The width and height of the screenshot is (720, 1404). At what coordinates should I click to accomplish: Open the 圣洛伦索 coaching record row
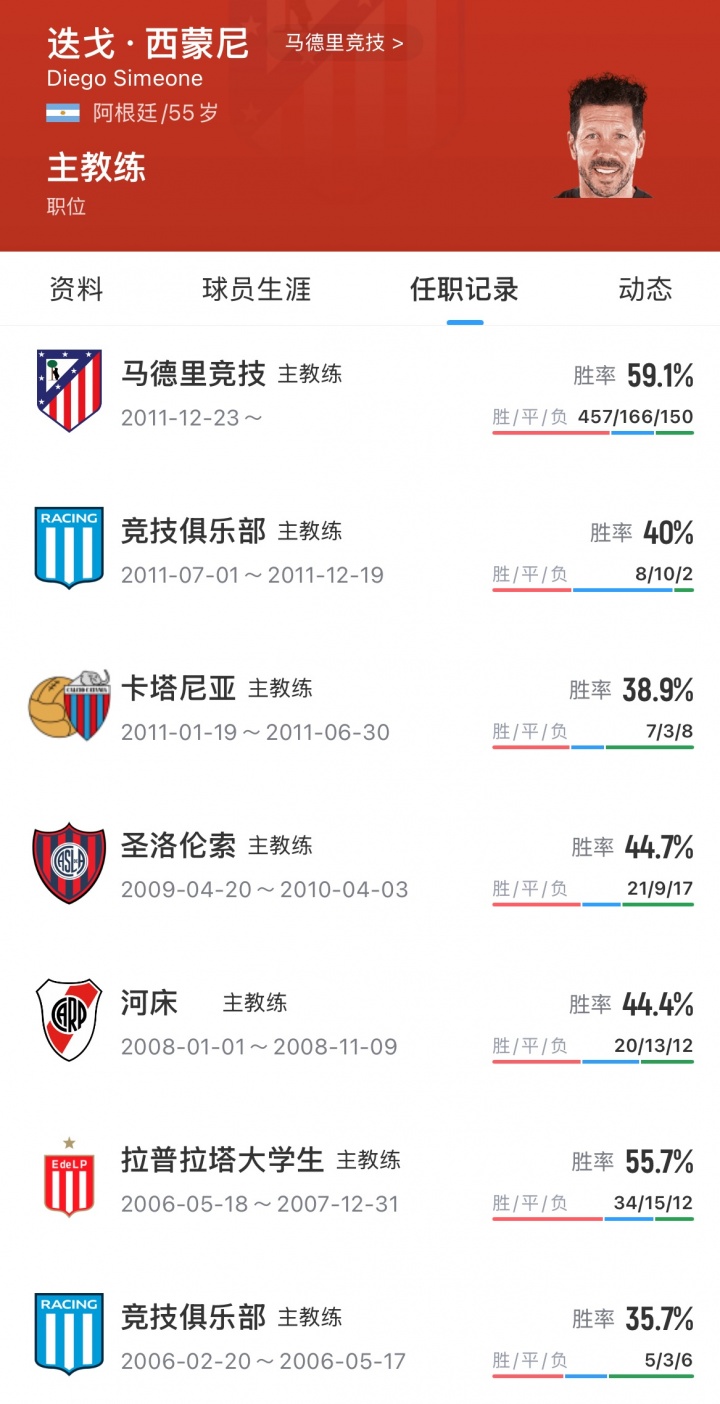coord(360,864)
